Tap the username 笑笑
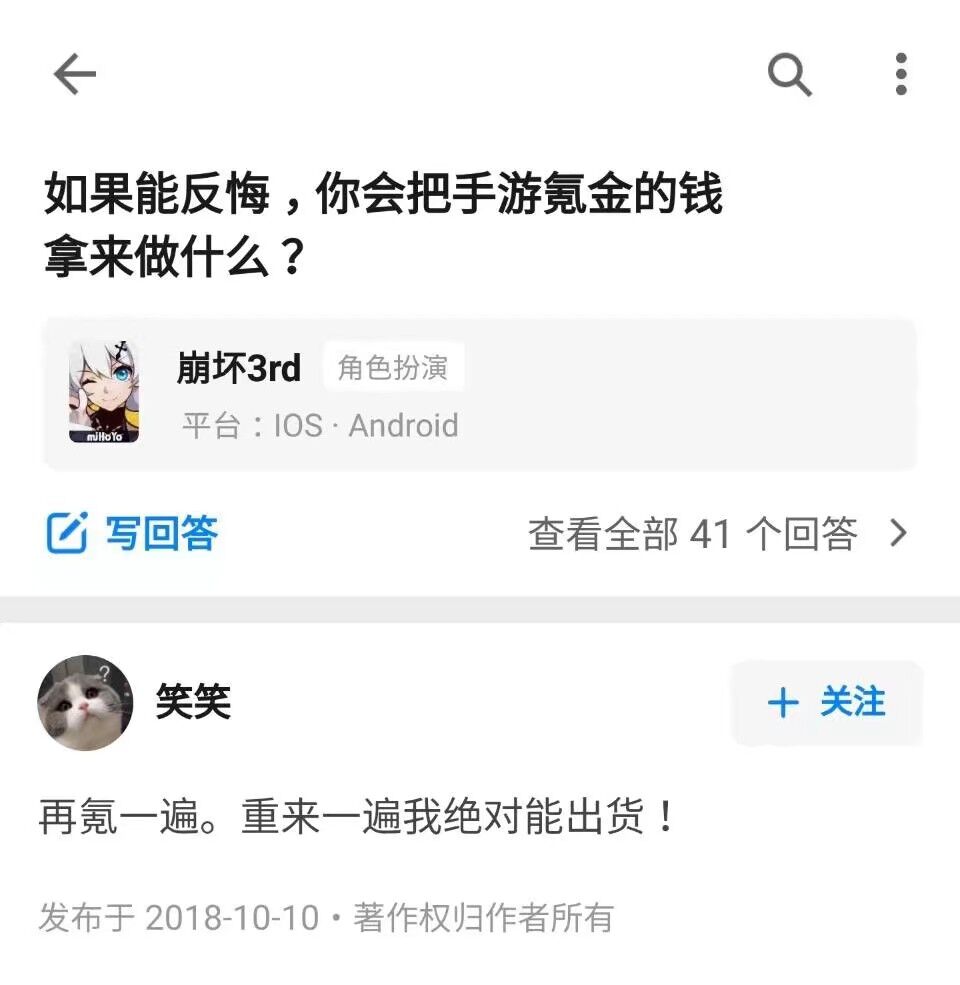This screenshot has width=960, height=985. pyautogui.click(x=194, y=703)
